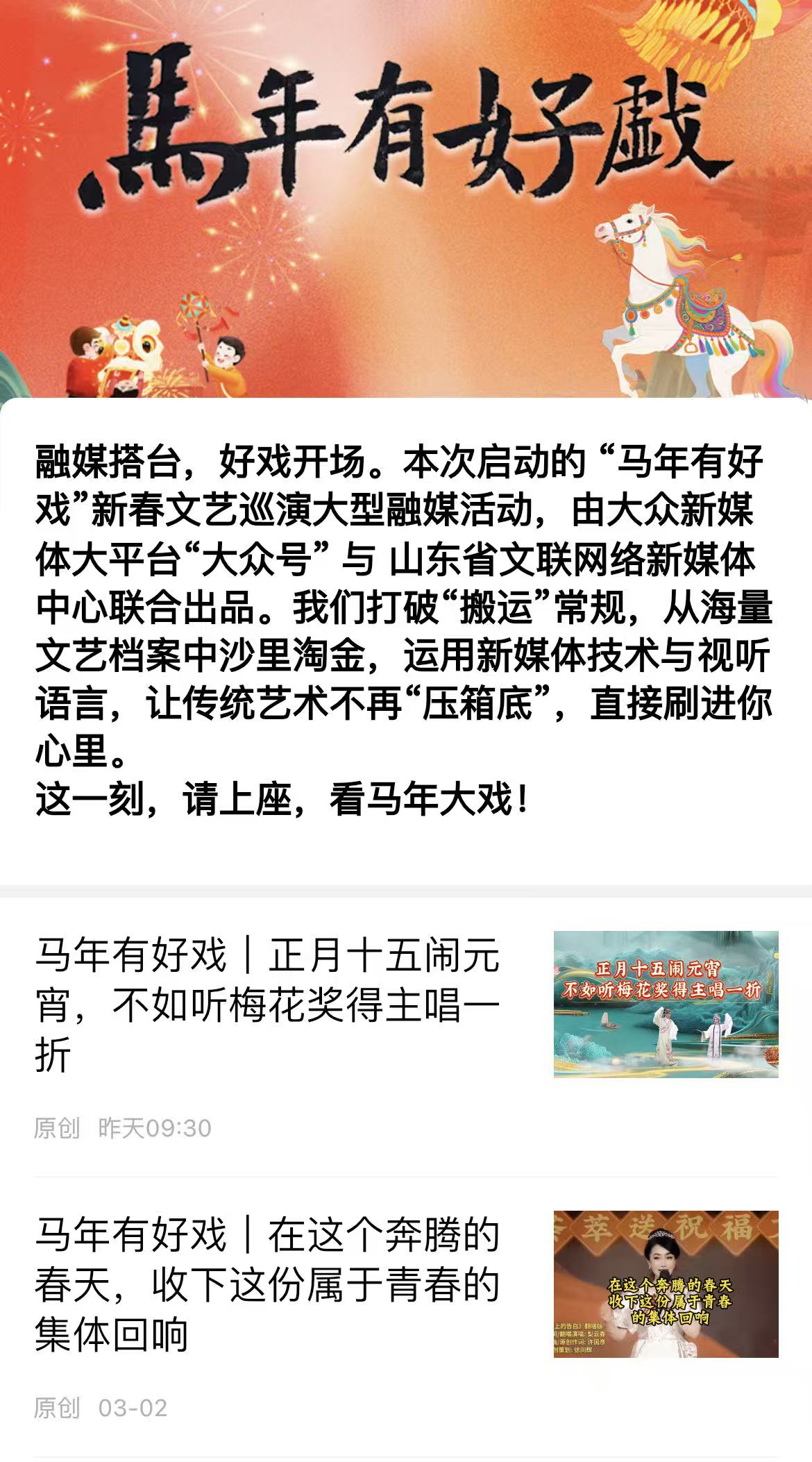Open the 正月十五闹元宵 article
This screenshot has width=812, height=1462.
pos(267,1004)
